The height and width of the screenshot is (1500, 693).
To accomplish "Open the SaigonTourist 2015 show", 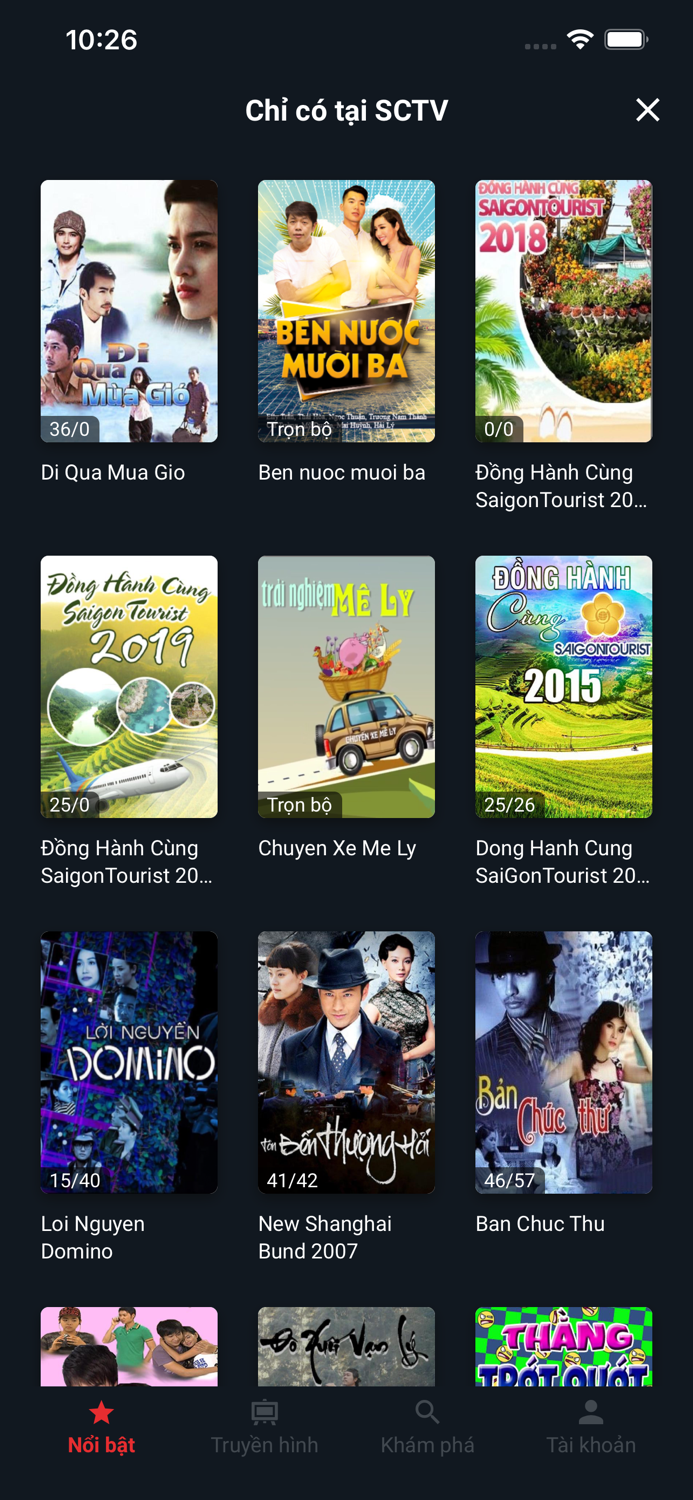I will [564, 687].
